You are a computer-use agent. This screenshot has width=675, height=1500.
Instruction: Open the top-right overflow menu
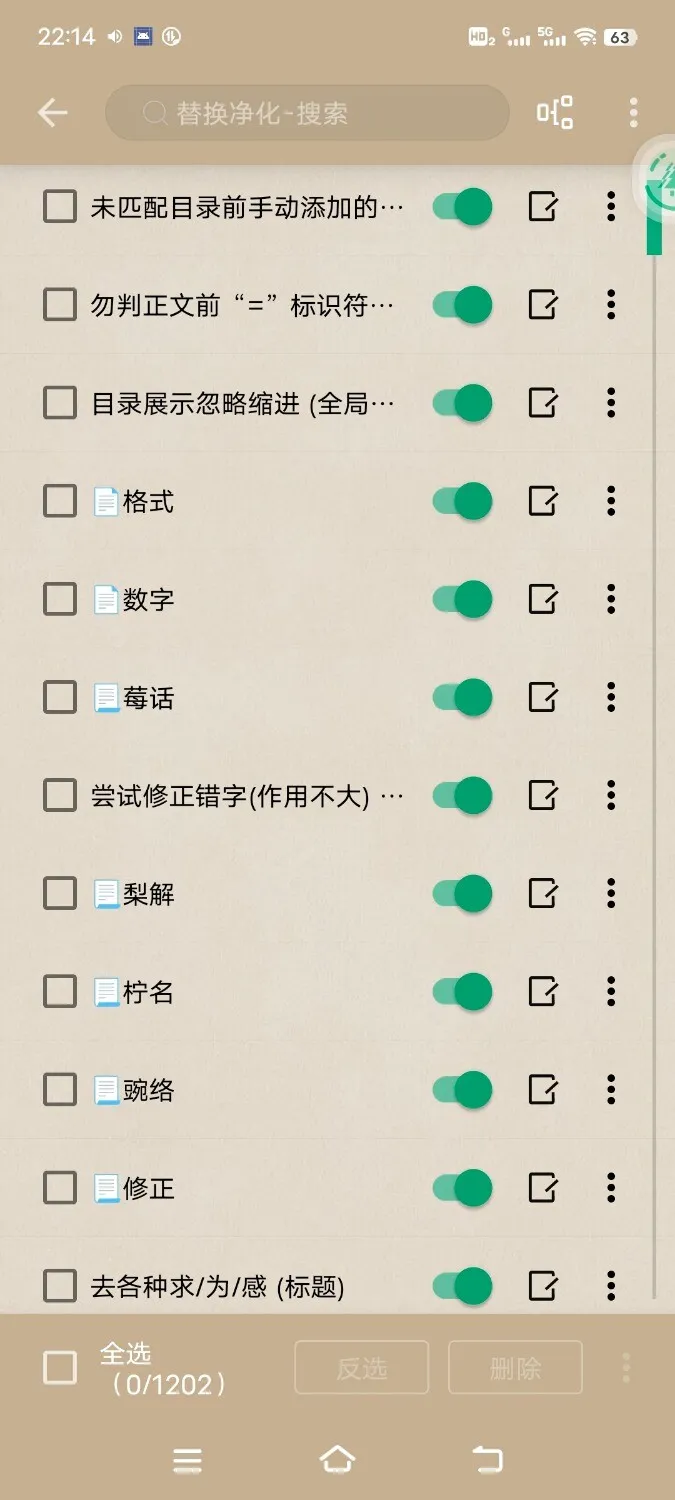[x=633, y=113]
